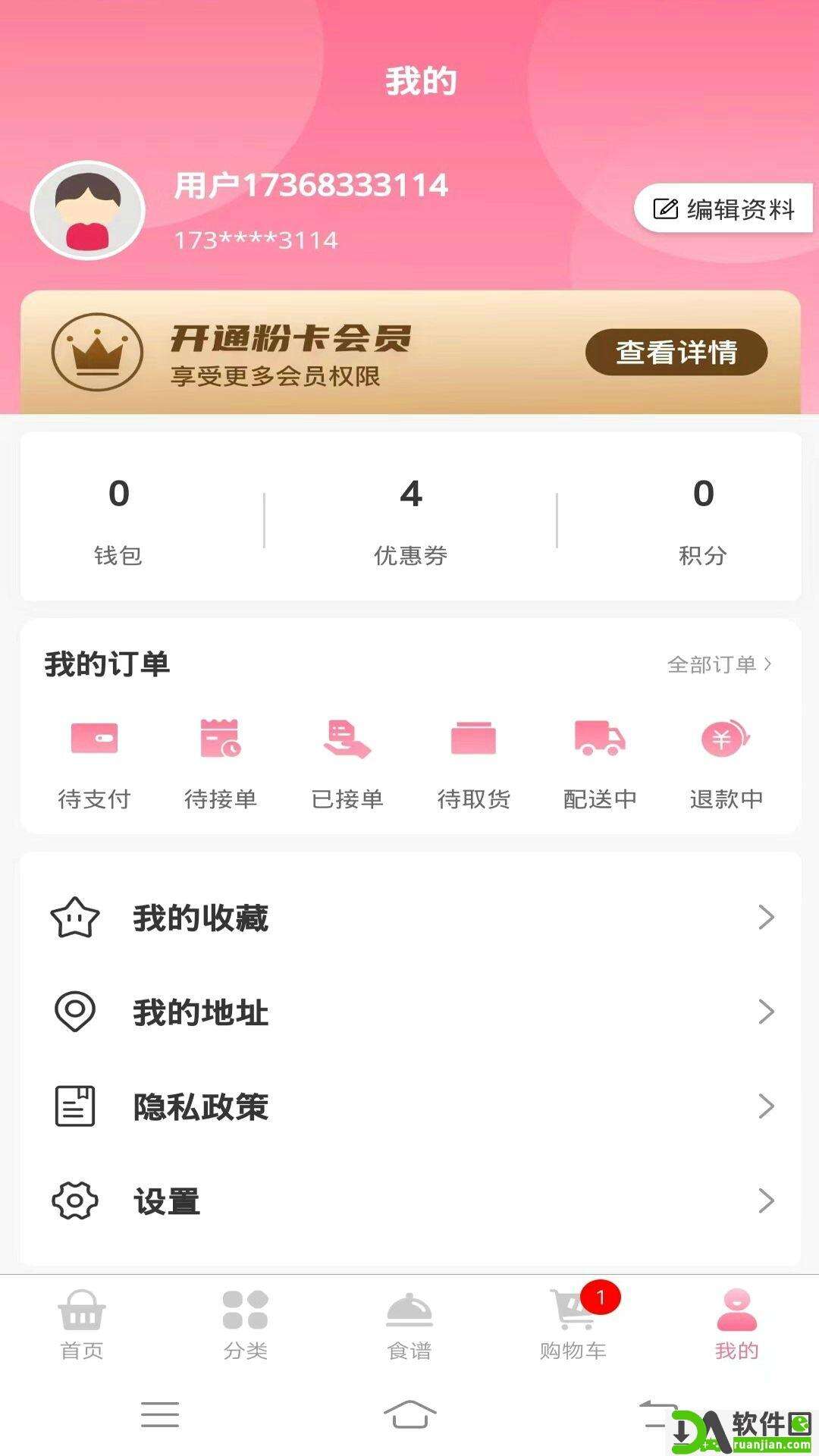Image resolution: width=819 pixels, height=1456 pixels.
Task: Go to the 食谱 recipes tab
Action: [x=409, y=1326]
